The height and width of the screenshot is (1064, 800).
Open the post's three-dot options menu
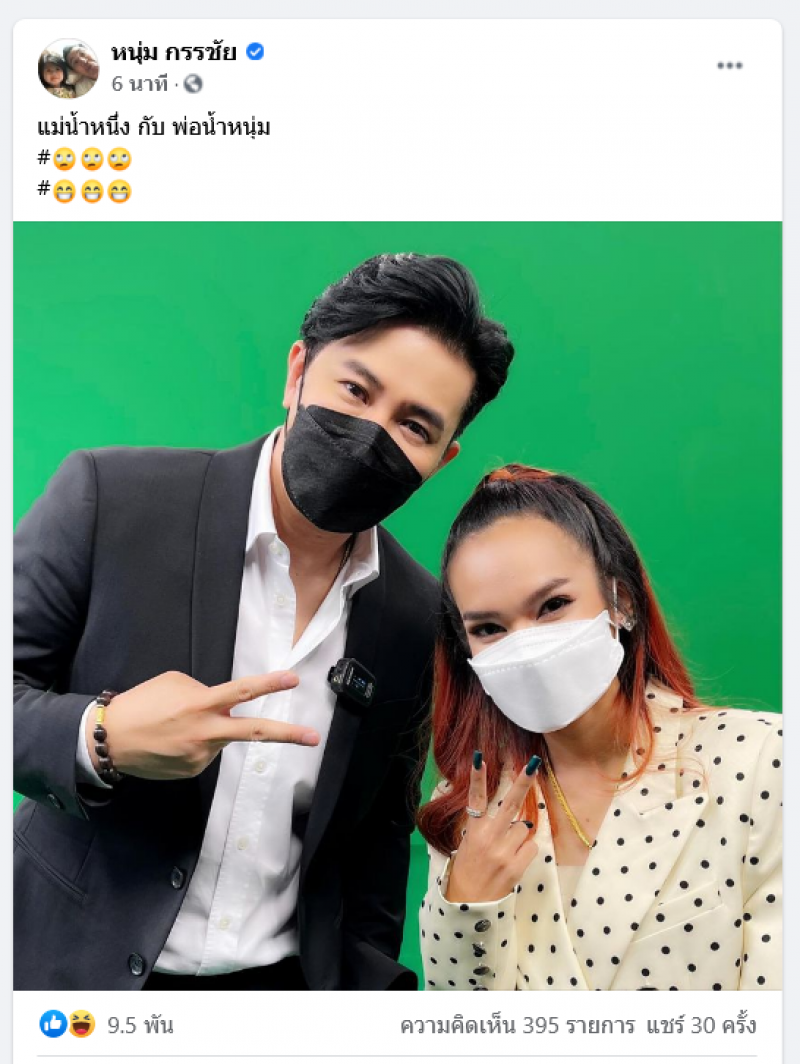point(729,66)
